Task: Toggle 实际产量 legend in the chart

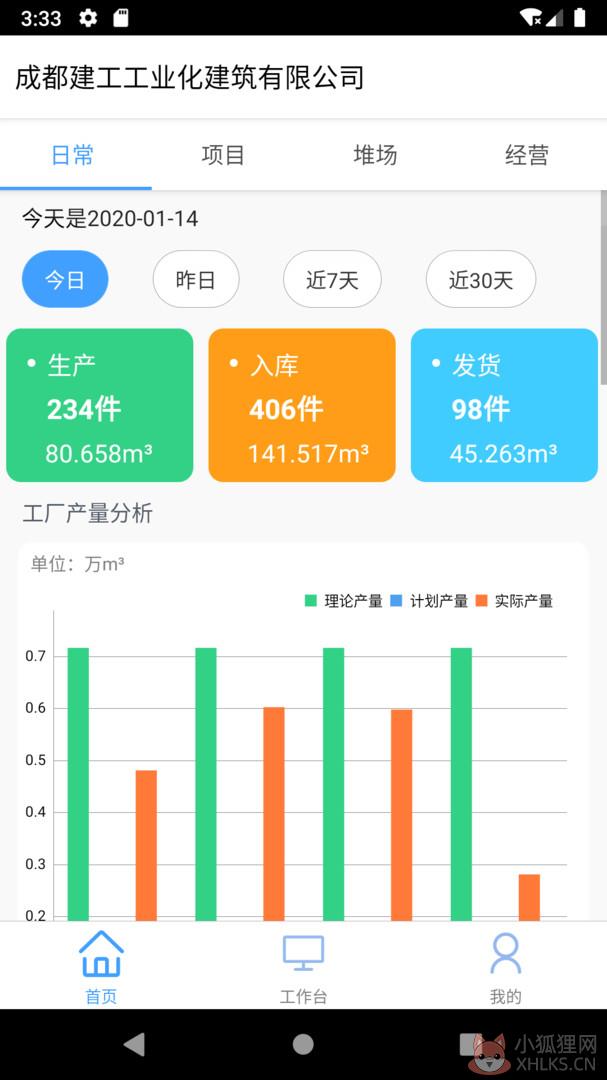Action: click(514, 601)
